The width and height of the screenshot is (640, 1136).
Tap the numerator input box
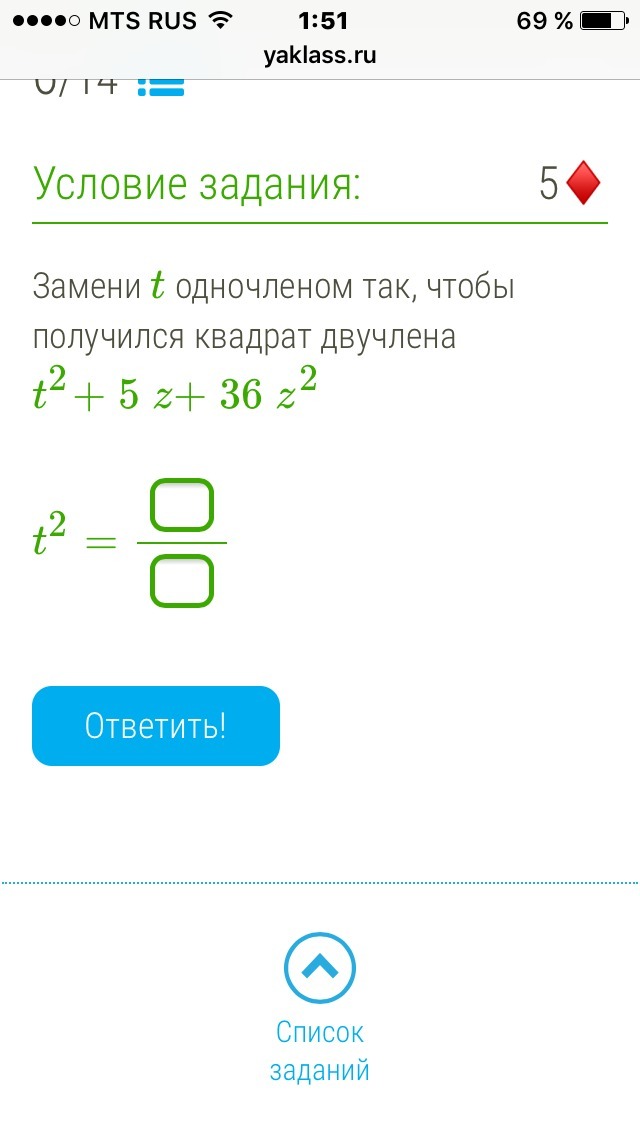(x=182, y=506)
